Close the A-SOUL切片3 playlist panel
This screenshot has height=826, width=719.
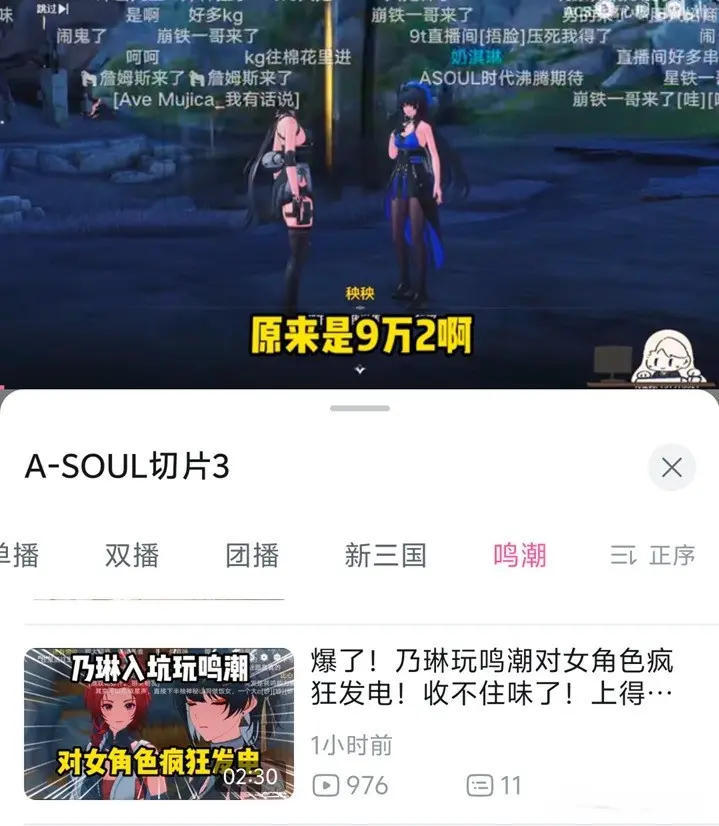[672, 467]
